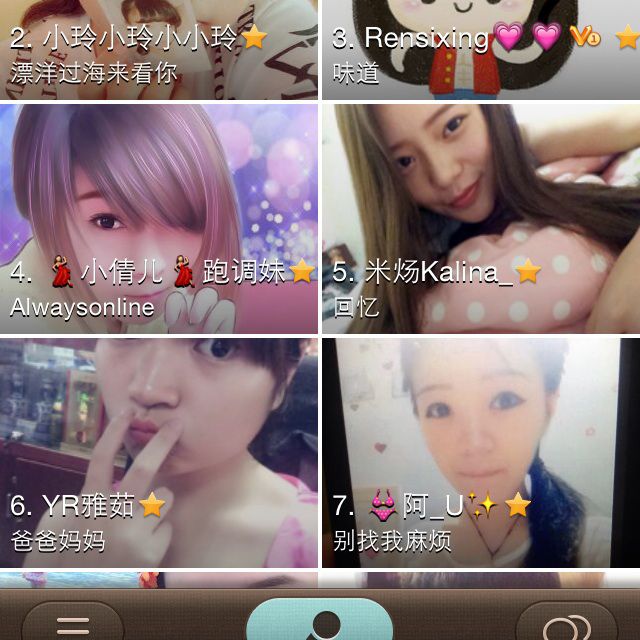
Task: Select YR雅茹's tile ranked 6
Action: click(x=160, y=452)
